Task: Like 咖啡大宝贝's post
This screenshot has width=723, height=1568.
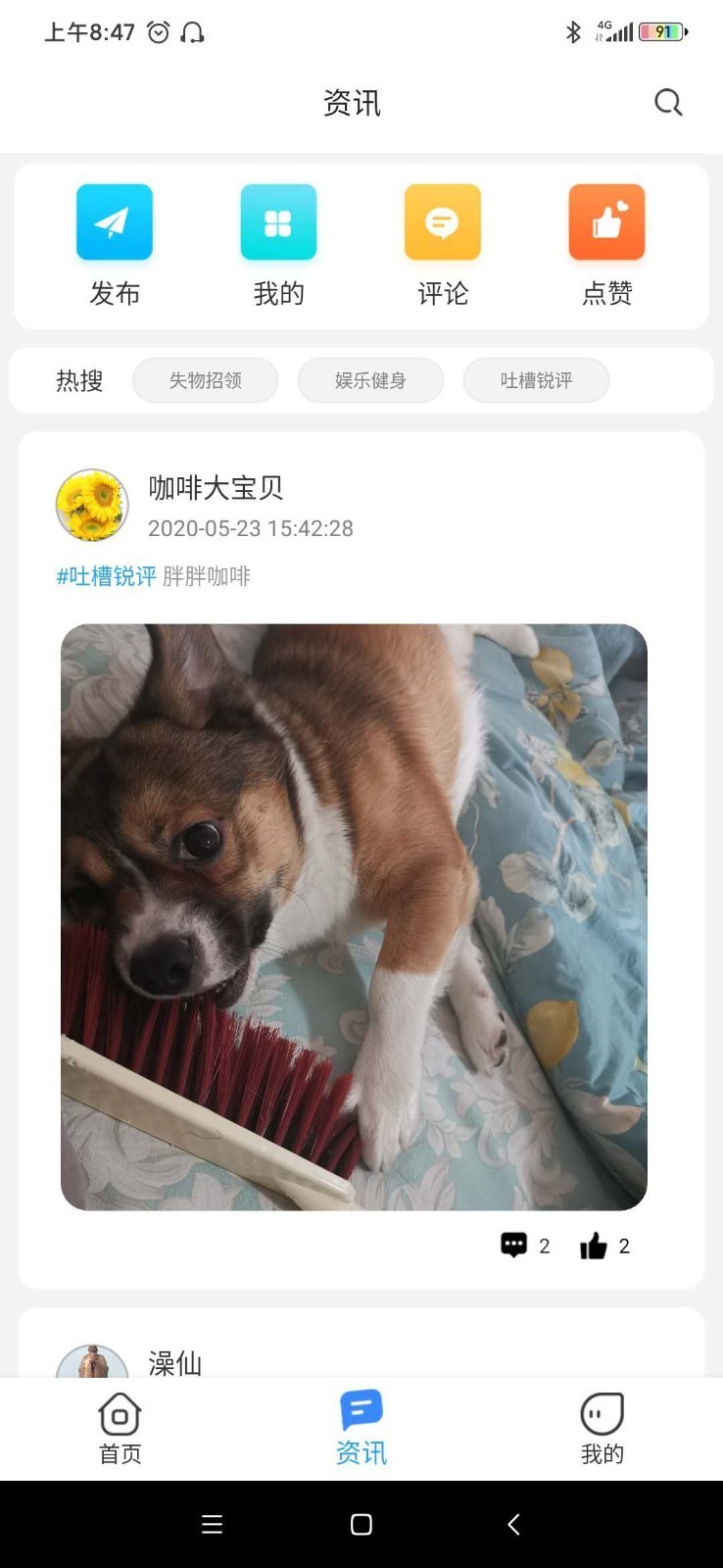Action: coord(594,1246)
